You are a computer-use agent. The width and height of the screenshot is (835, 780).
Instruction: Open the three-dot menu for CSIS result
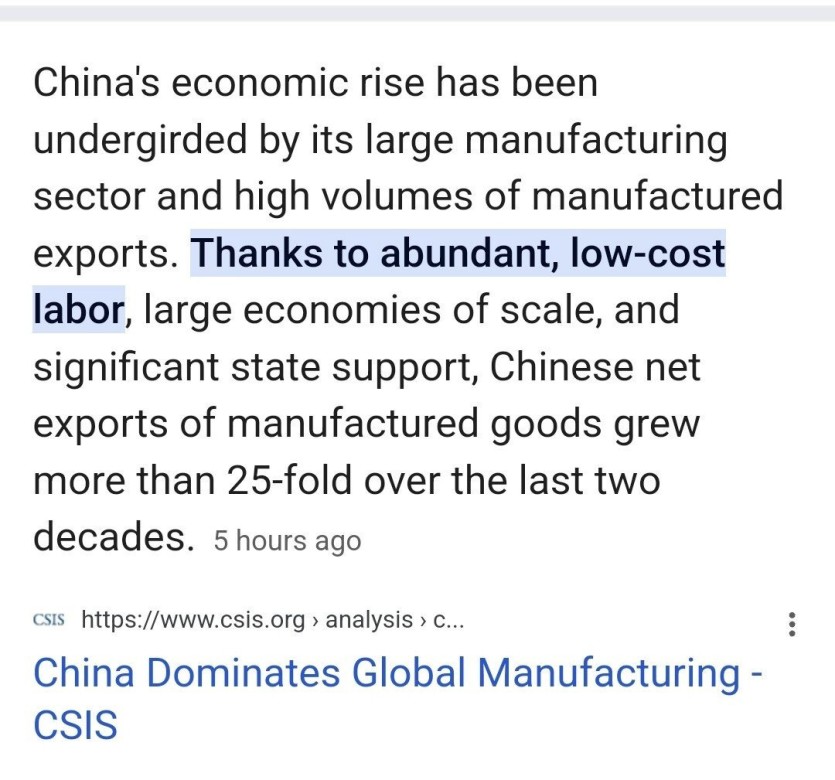pyautogui.click(x=792, y=625)
